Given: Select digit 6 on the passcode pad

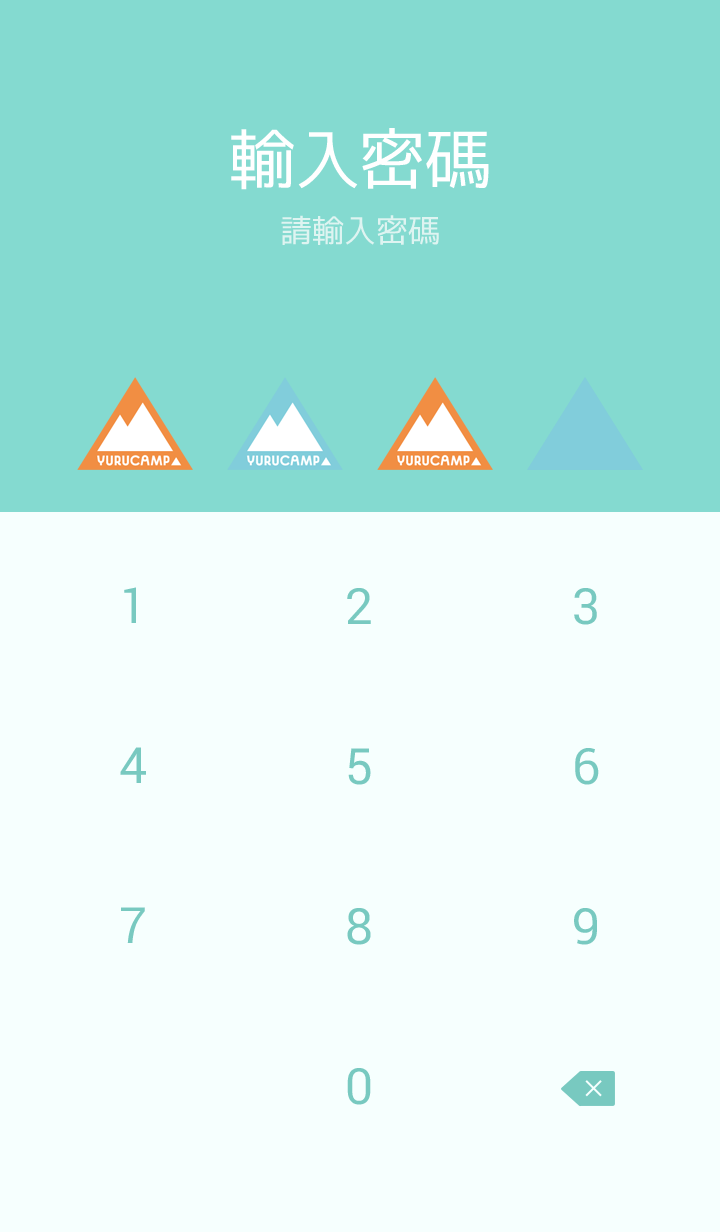Looking at the screenshot, I should 586,767.
